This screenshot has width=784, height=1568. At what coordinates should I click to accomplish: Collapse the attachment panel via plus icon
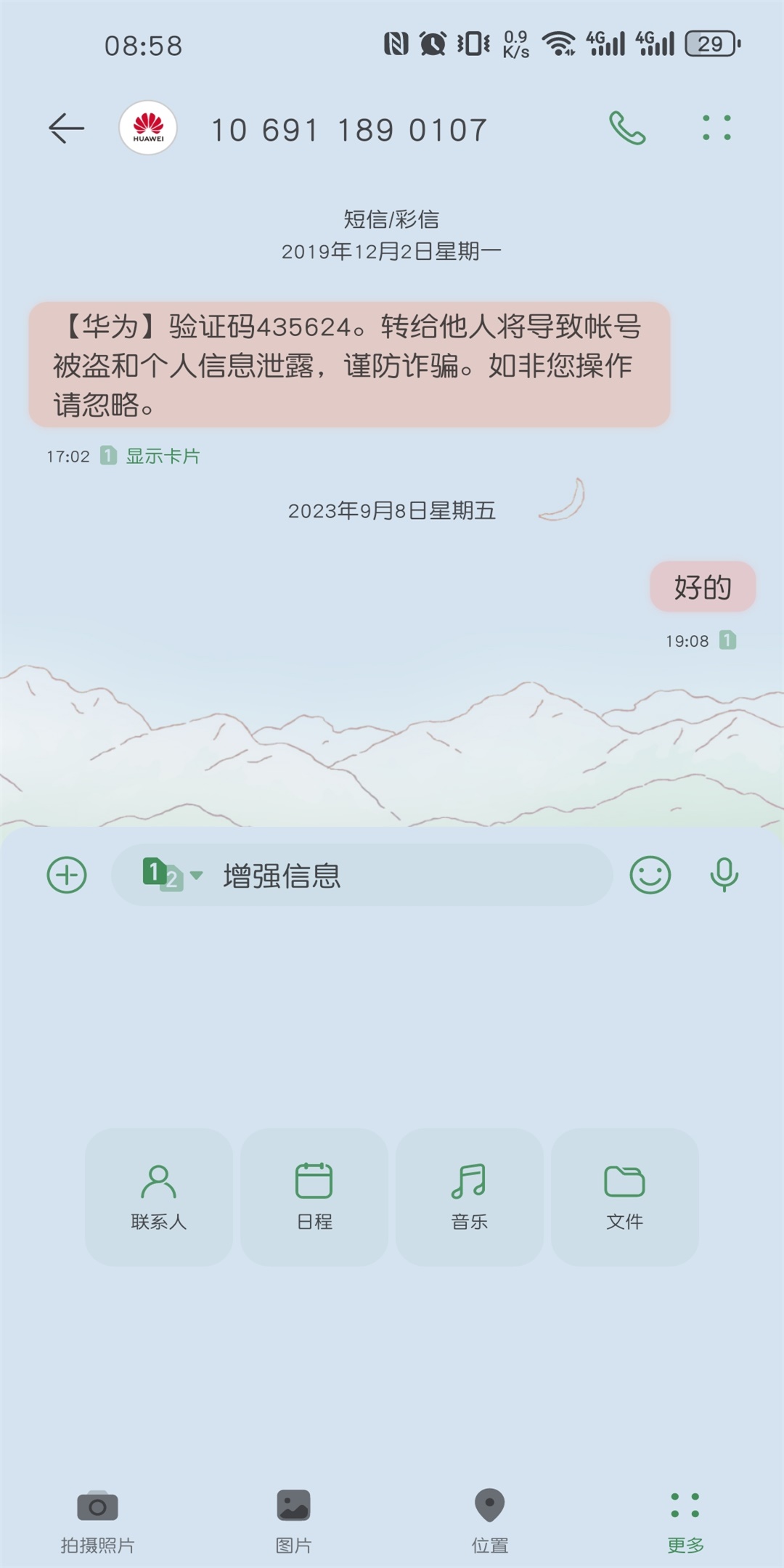pyautogui.click(x=67, y=875)
